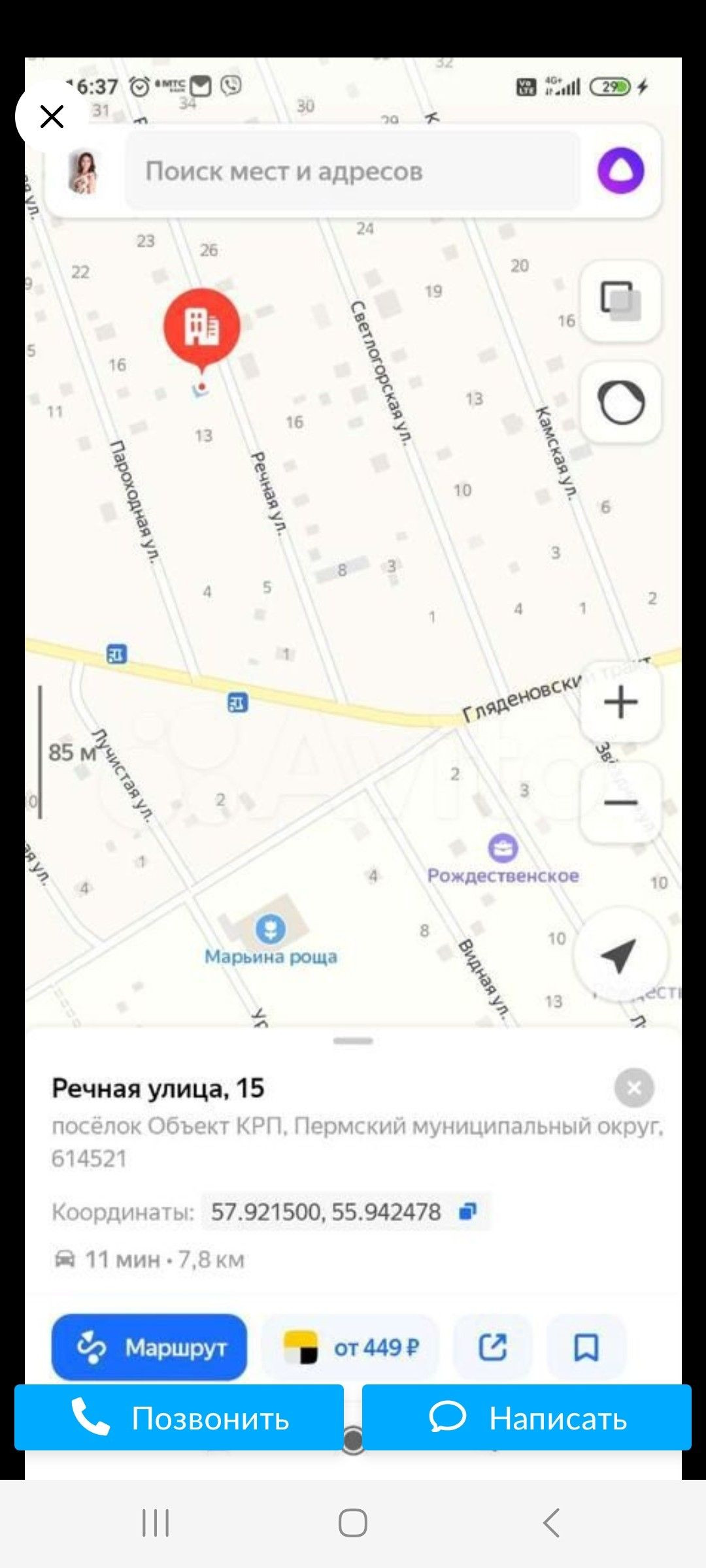This screenshot has height=1568, width=706.
Task: Call the seller via Позвонить
Action: 179,1418
